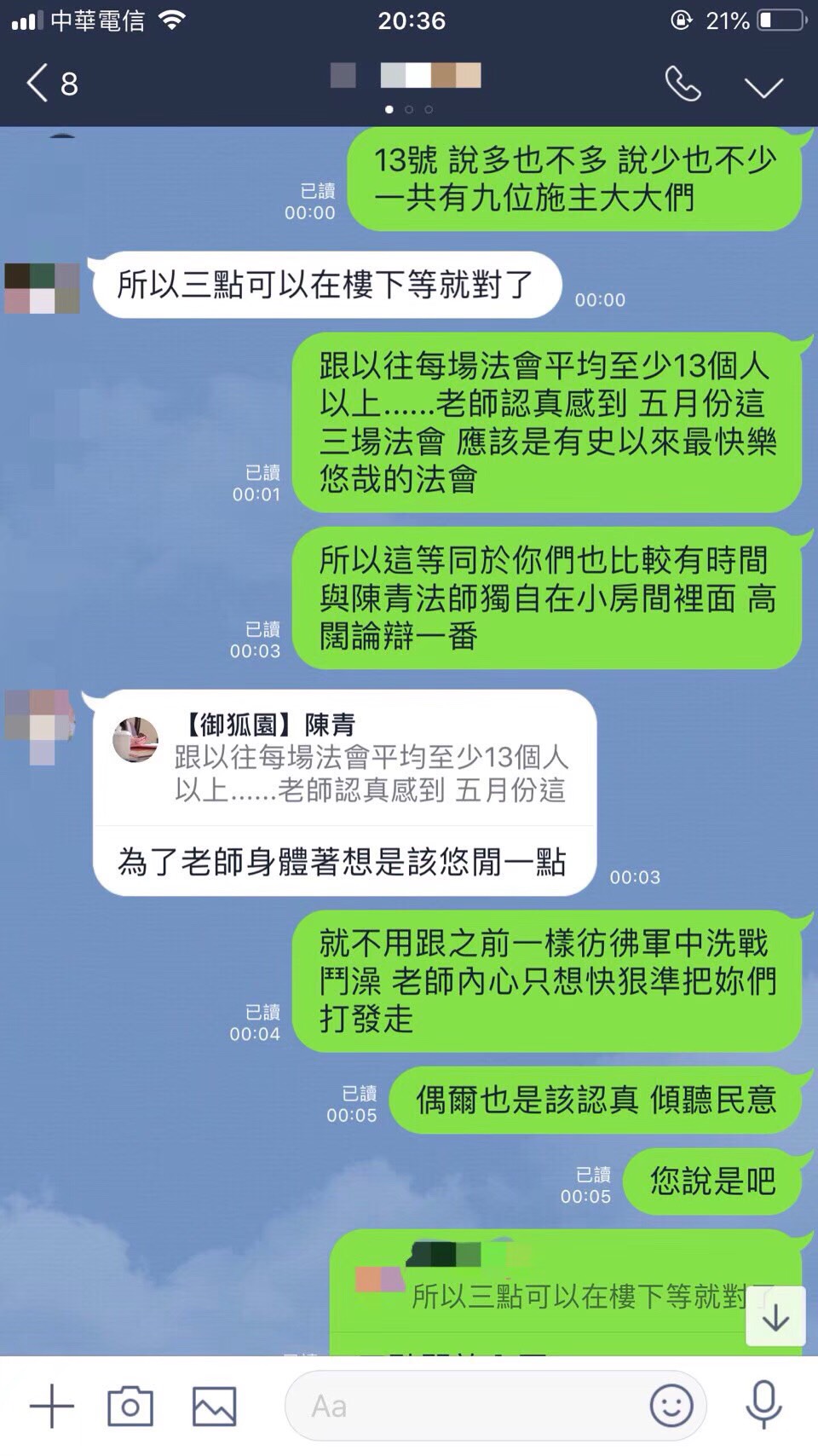Open sender avatar beside 所以三點可以在樓下等就對了
The height and width of the screenshot is (1456, 818).
(42, 288)
